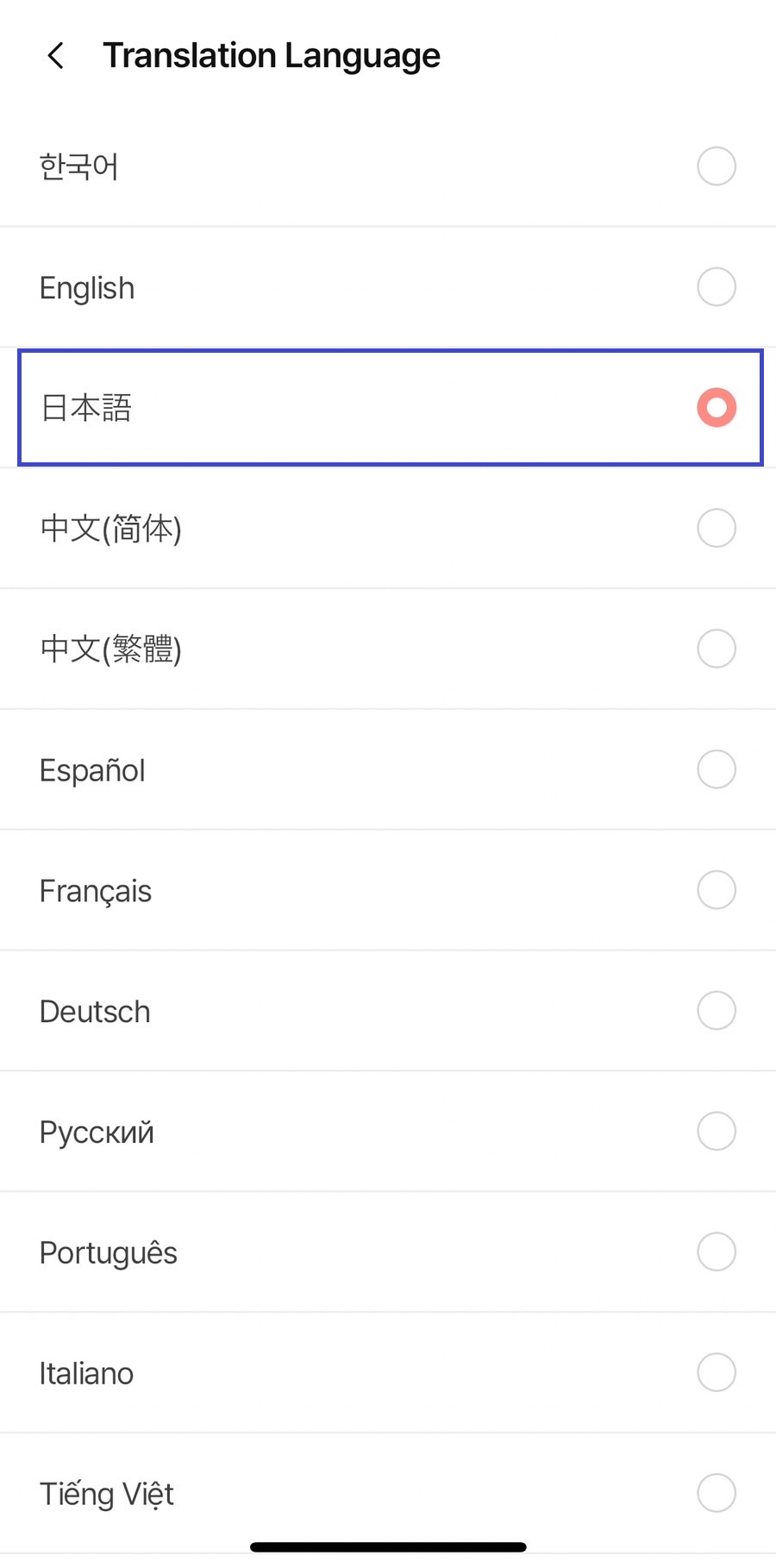Select Italiano as translation language

tap(388, 1374)
